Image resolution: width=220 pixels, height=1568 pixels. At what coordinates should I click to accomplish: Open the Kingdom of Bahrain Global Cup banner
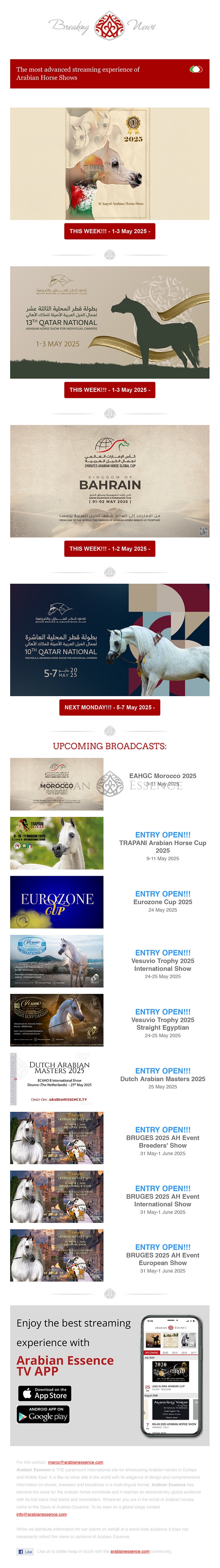pyautogui.click(x=109, y=481)
